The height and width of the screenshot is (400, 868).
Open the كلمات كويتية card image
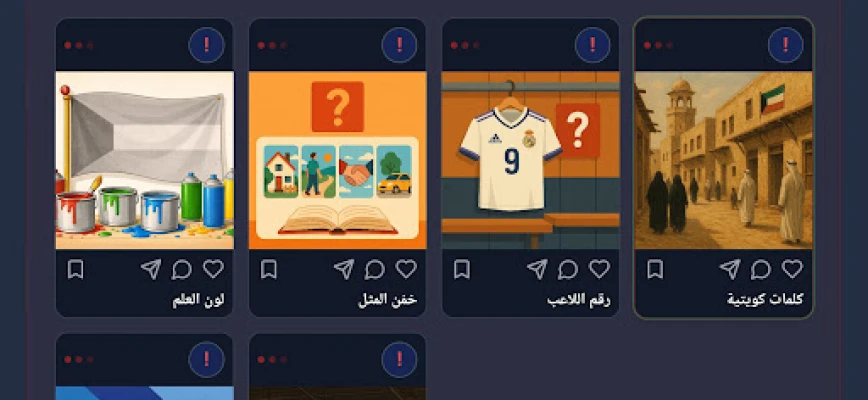(x=723, y=160)
